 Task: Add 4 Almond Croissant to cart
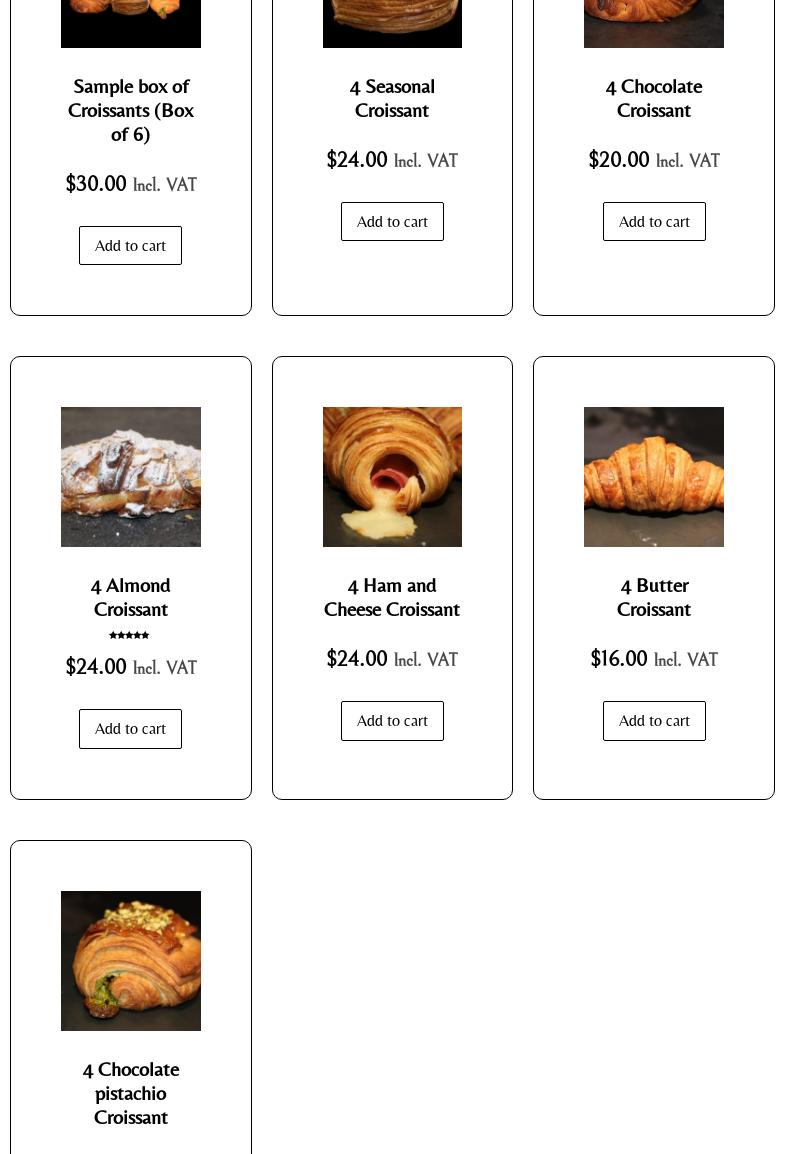(x=130, y=728)
